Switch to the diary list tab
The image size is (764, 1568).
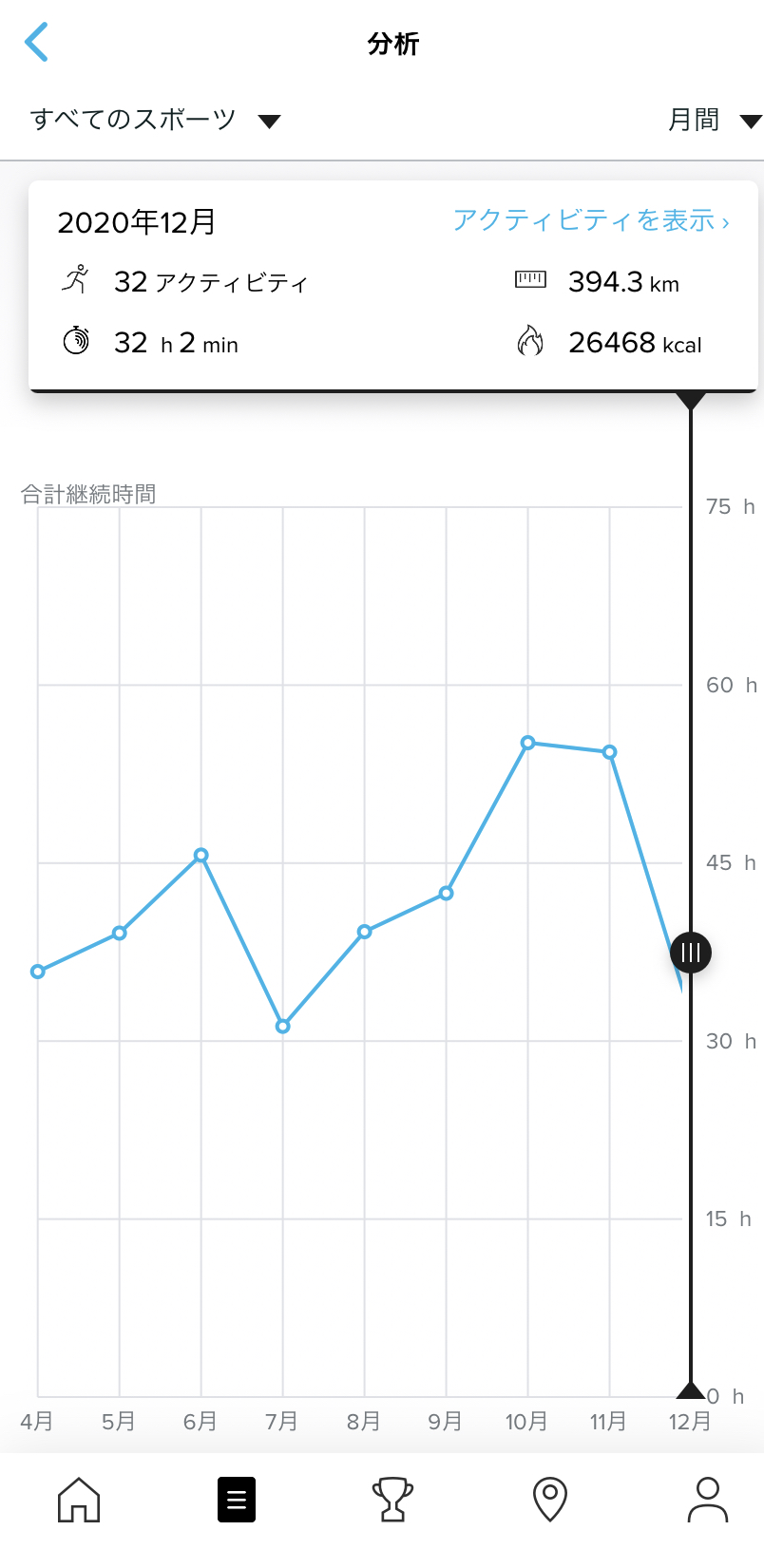(x=237, y=1500)
